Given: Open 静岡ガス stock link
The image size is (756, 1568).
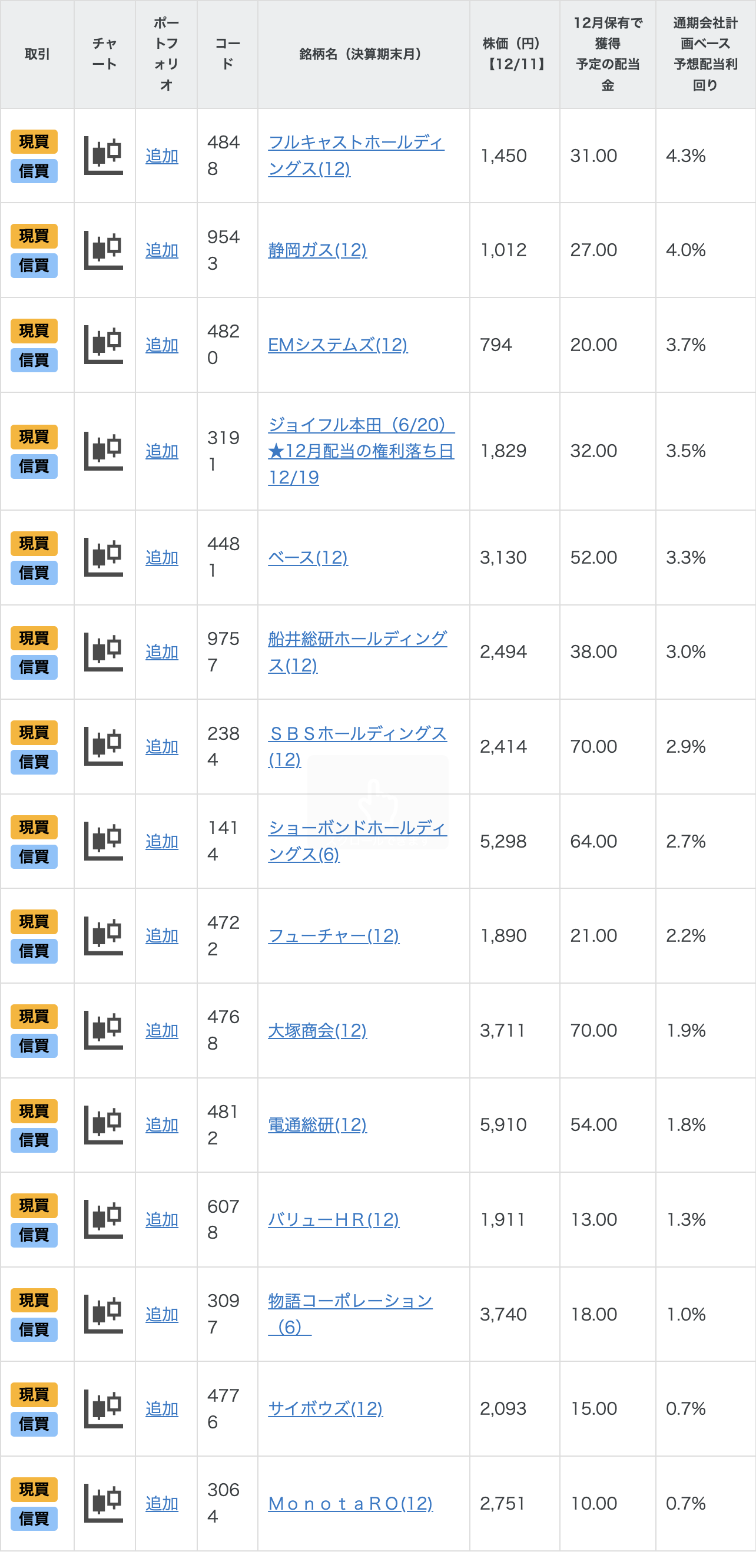Looking at the screenshot, I should 317,250.
